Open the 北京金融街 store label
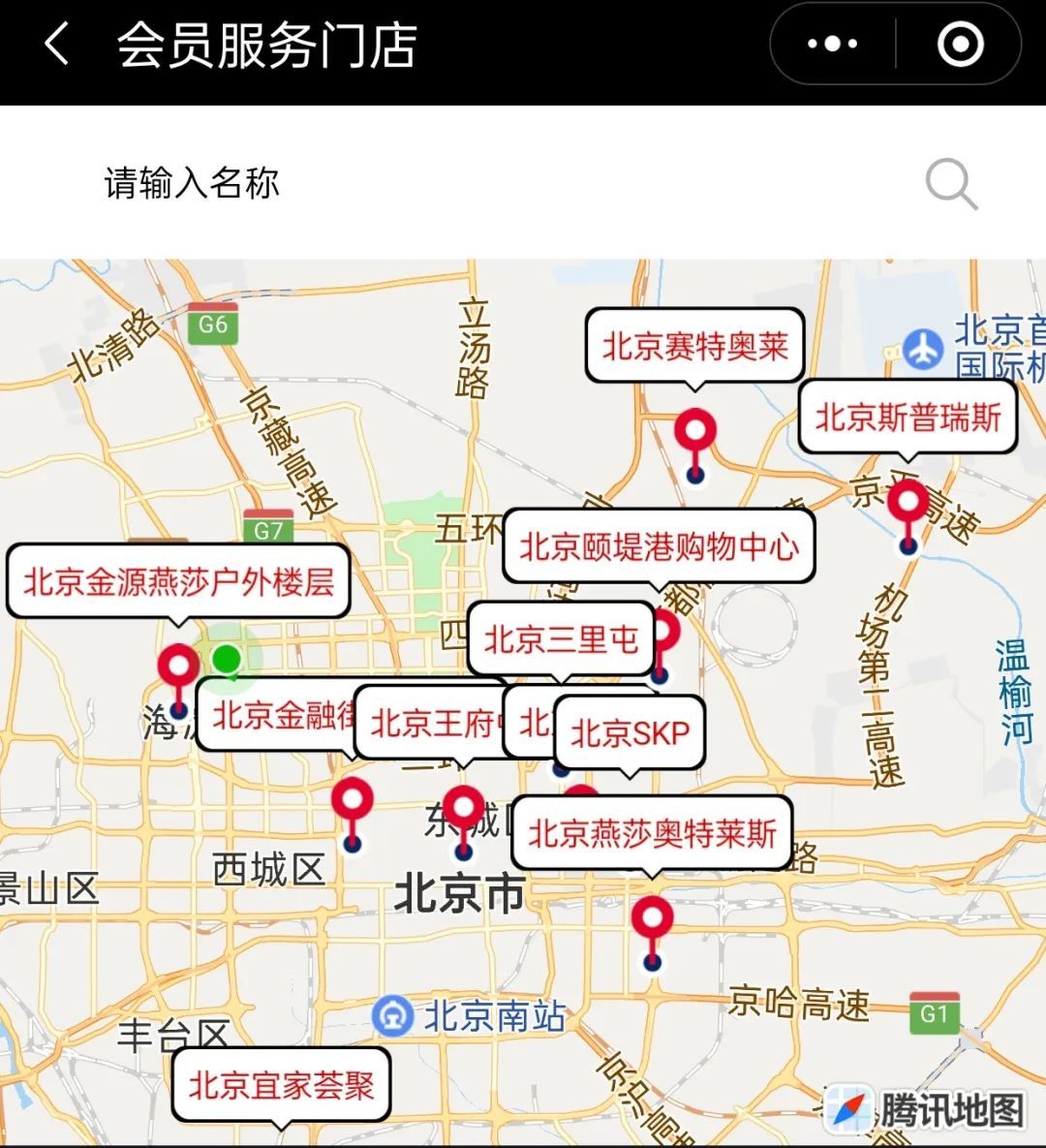The image size is (1046, 1148). coord(276,717)
